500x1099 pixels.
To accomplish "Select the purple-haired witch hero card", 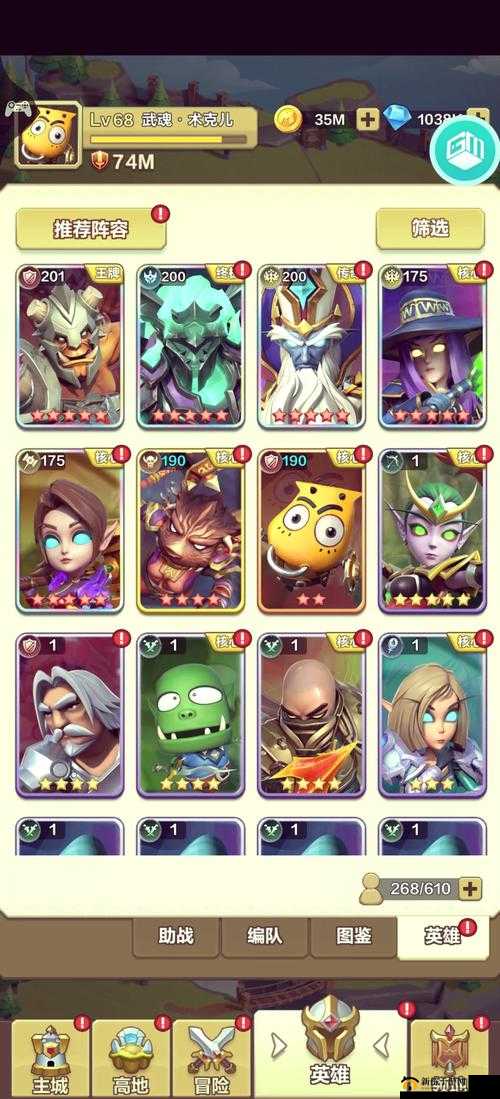I will [x=433, y=346].
